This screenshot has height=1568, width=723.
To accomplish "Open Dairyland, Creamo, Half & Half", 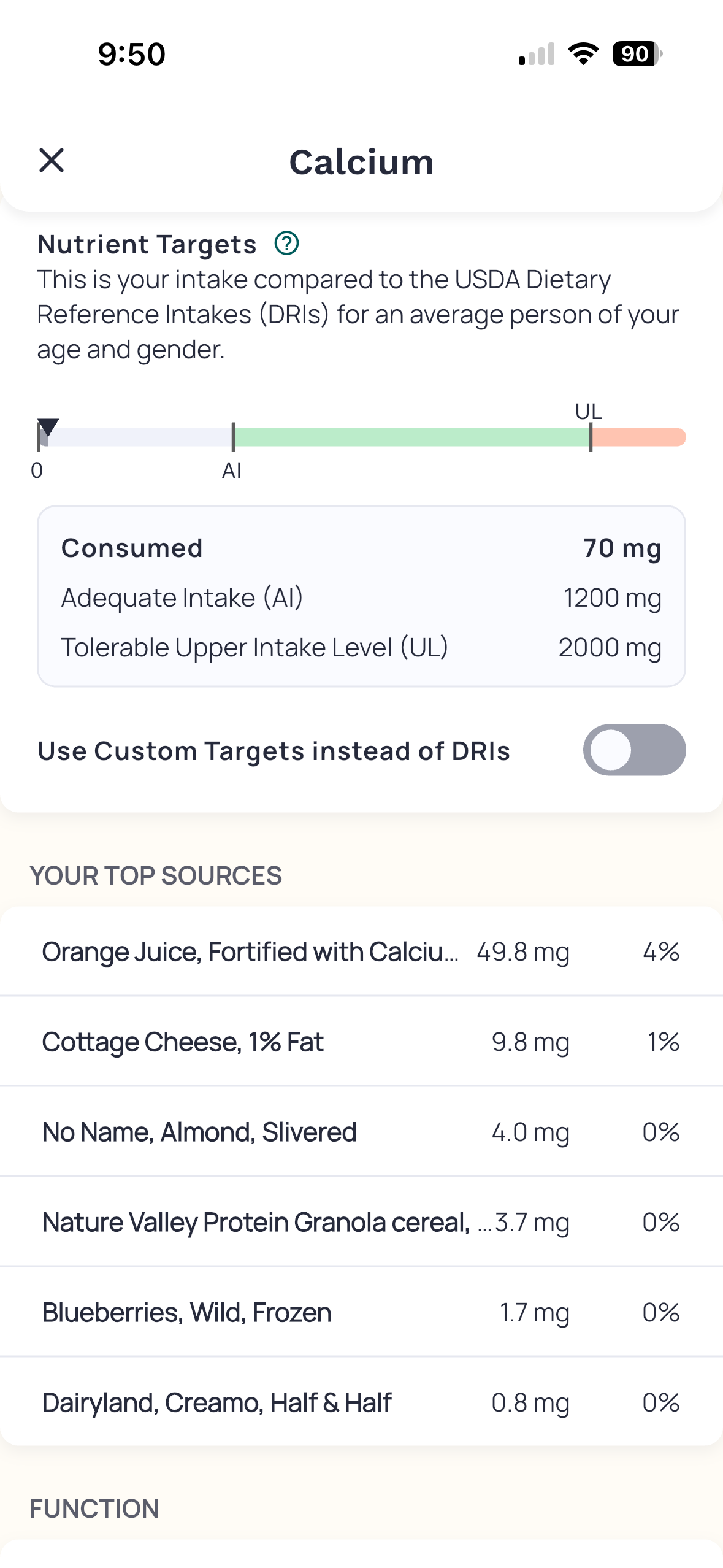I will pyautogui.click(x=361, y=1402).
